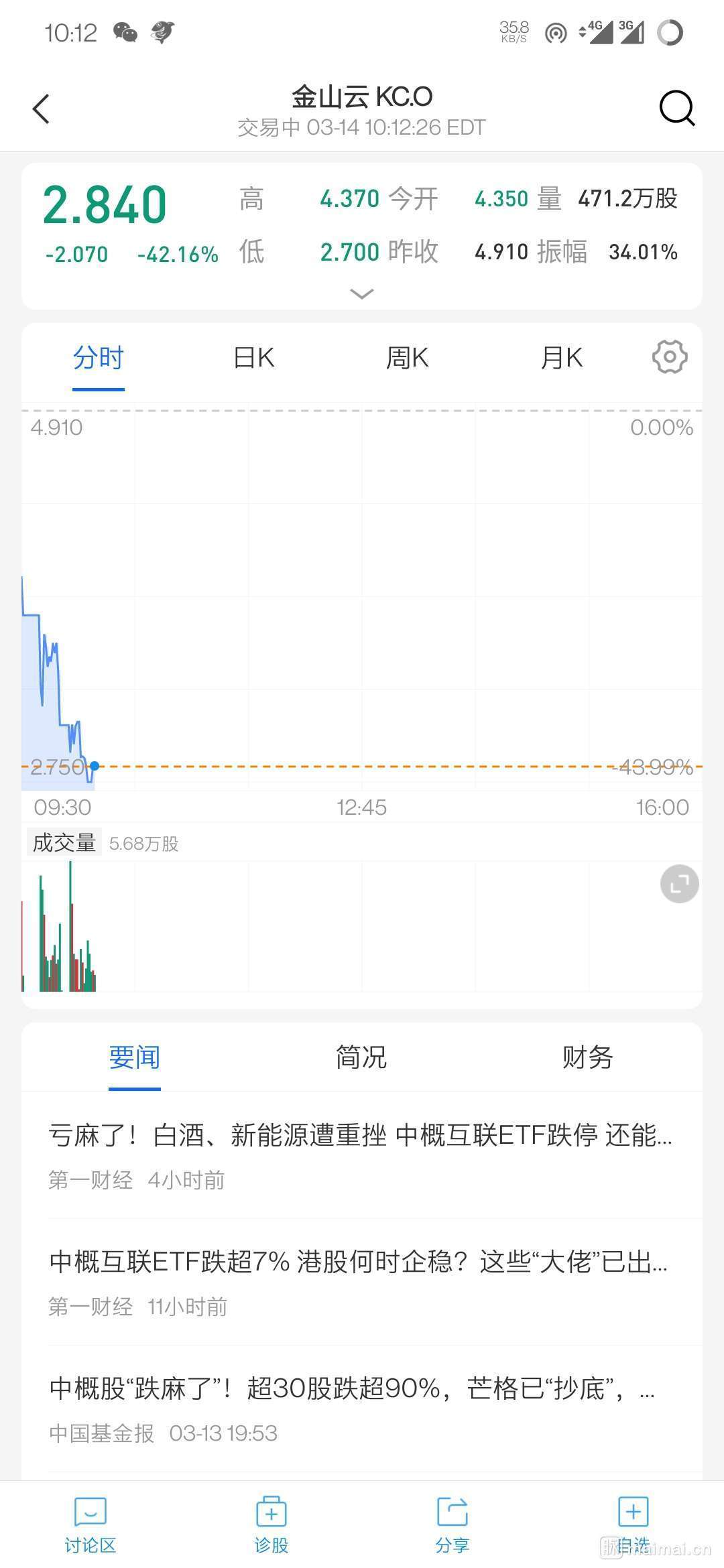
Task: Open chart settings gear icon
Action: pos(670,357)
